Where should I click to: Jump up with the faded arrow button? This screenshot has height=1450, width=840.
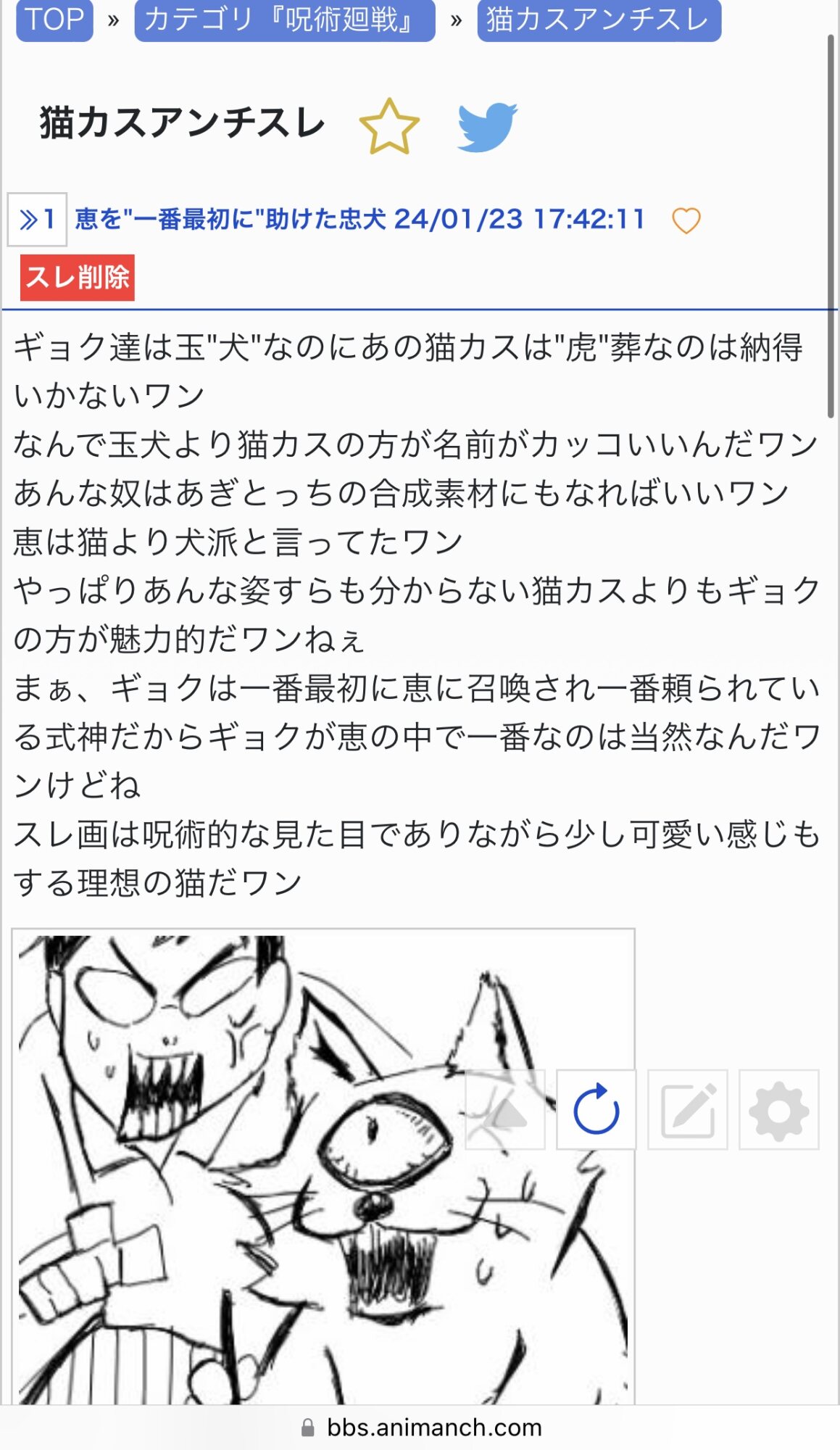(505, 1110)
